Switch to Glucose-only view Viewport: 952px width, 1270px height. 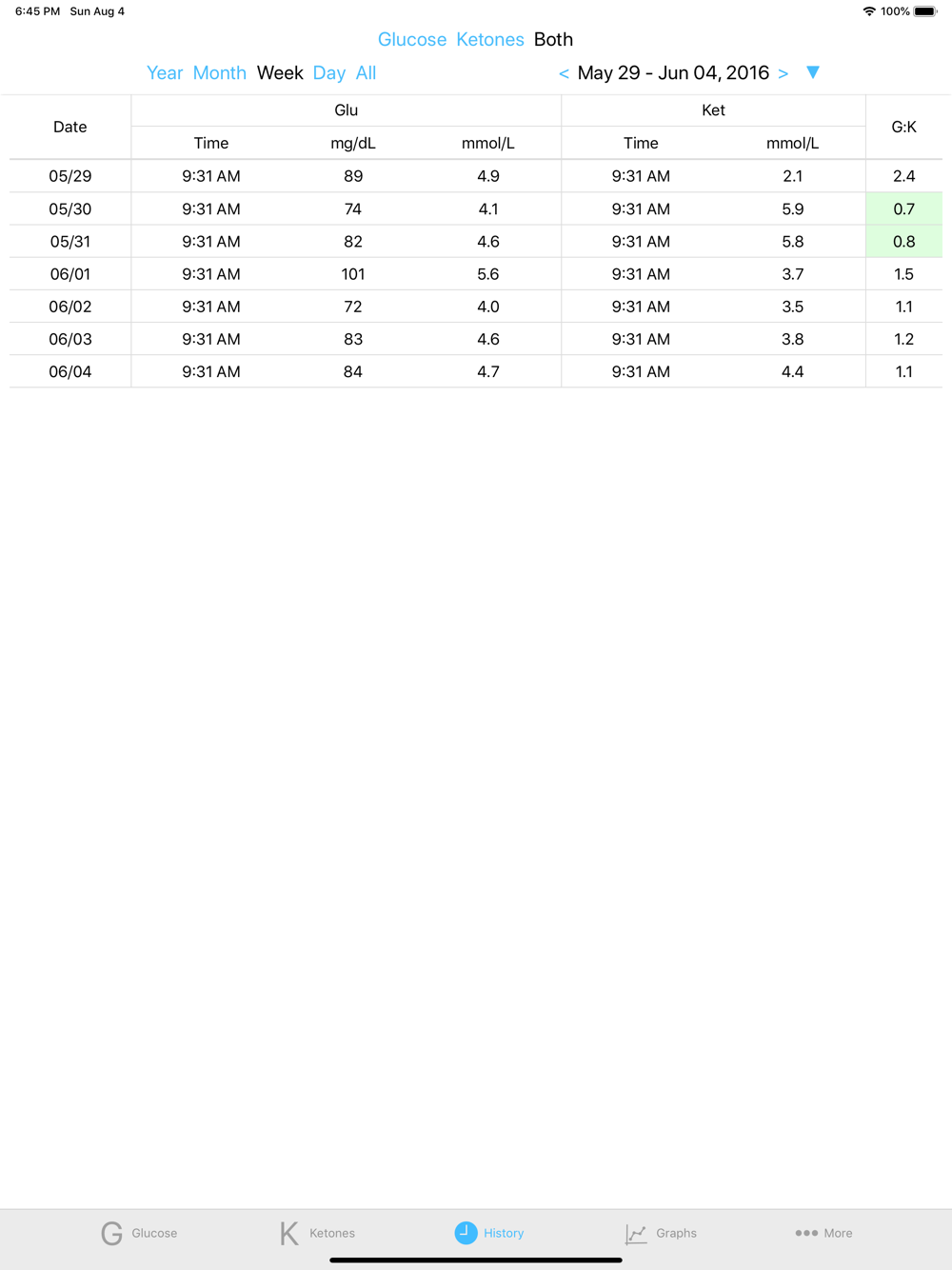tap(411, 40)
